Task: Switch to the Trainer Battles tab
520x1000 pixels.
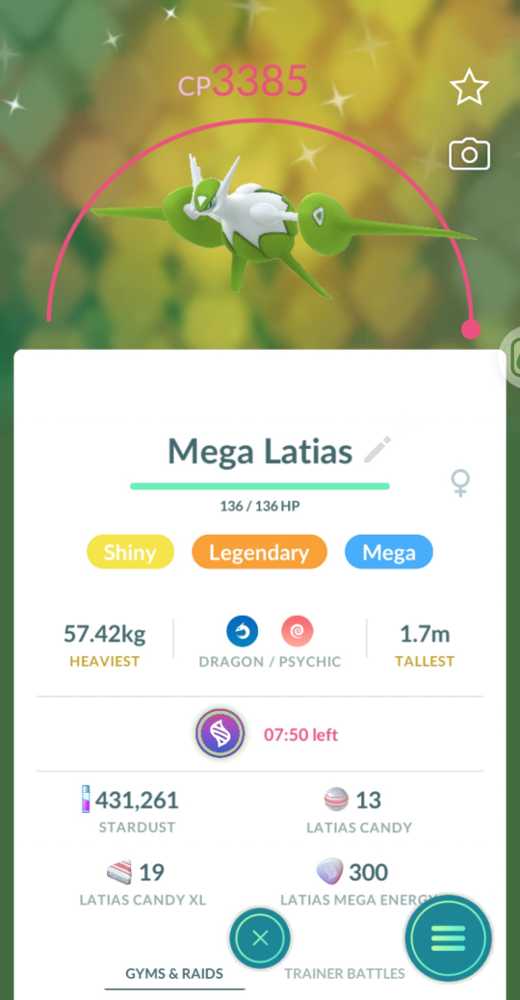Action: click(x=345, y=973)
